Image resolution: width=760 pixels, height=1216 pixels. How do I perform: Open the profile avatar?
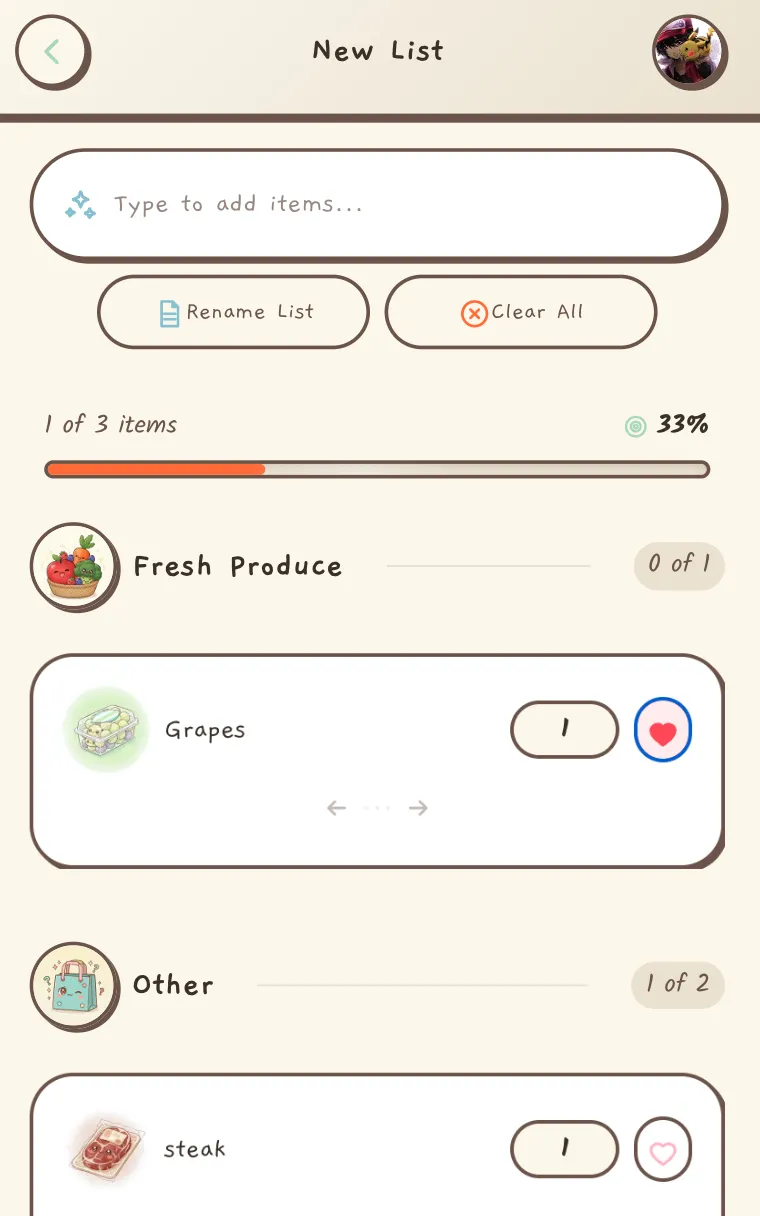(690, 52)
